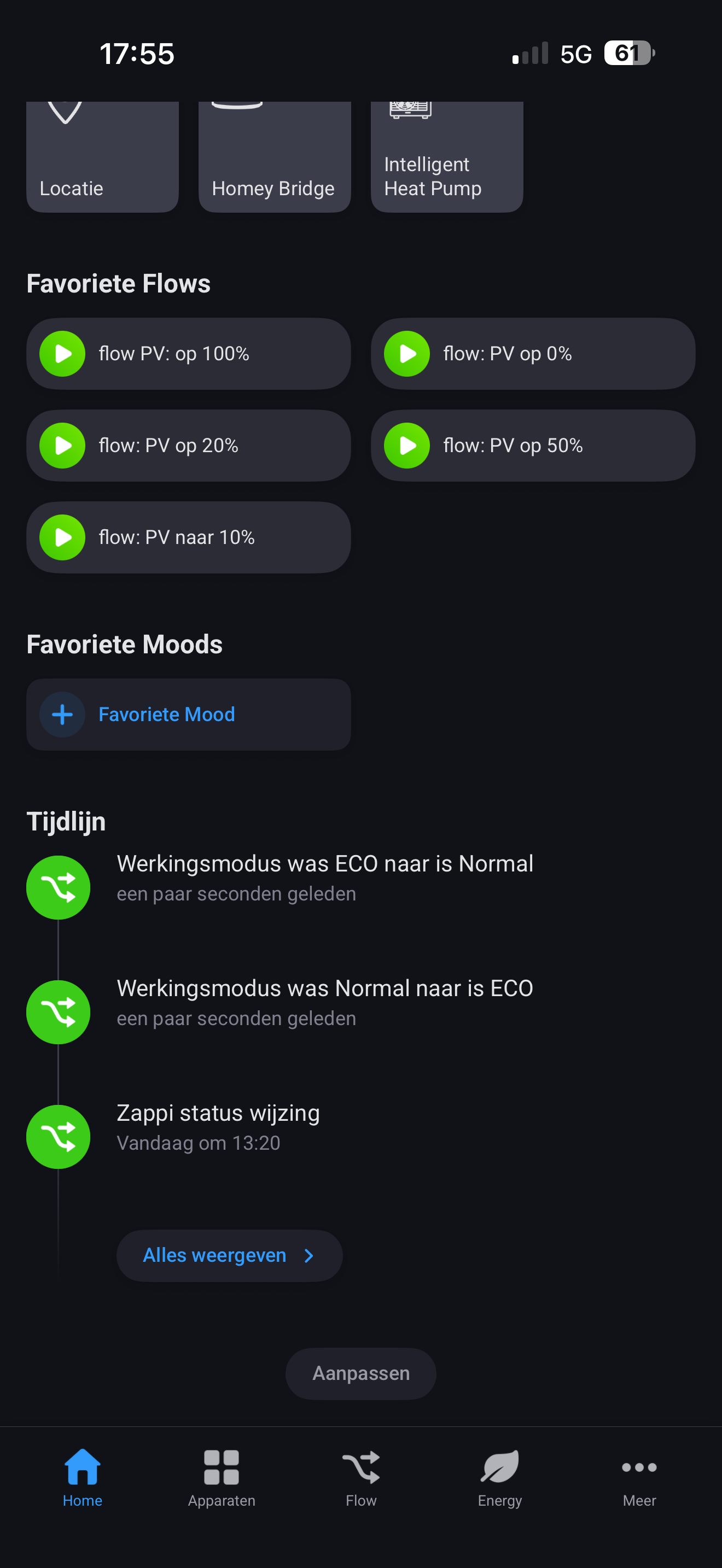Run flow: PV op 50%
The image size is (722, 1568).
[407, 446]
